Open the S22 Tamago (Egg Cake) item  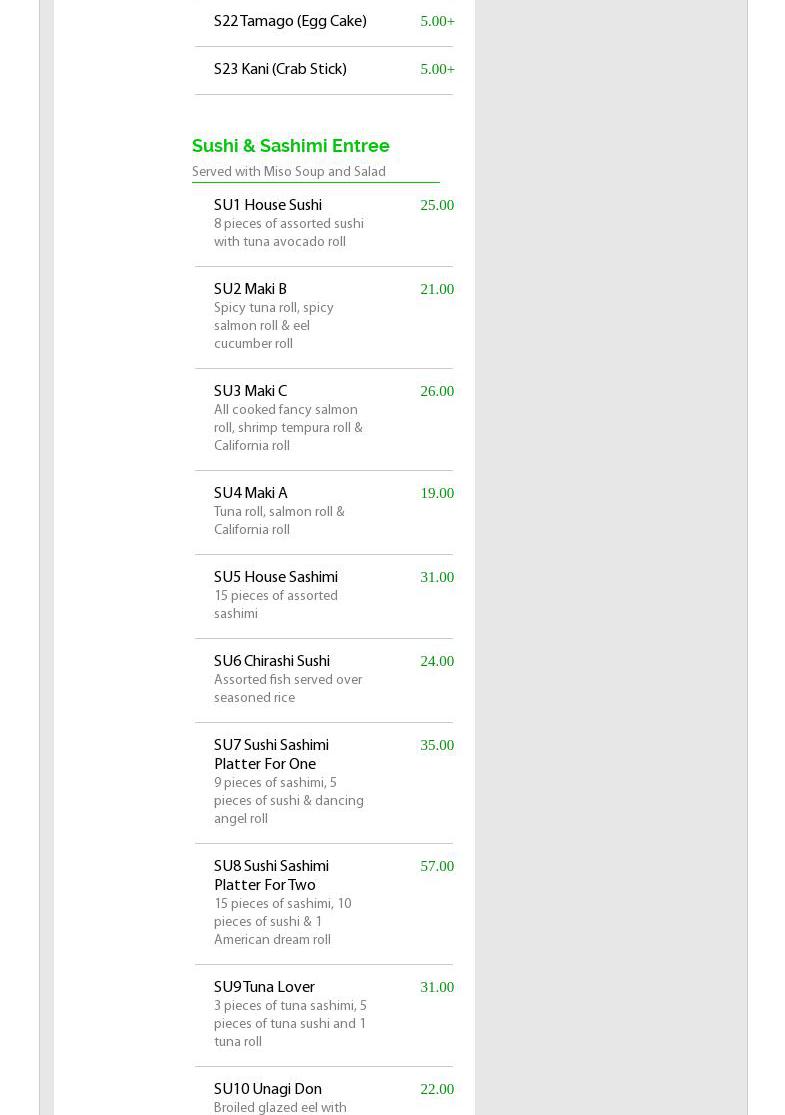290,22
